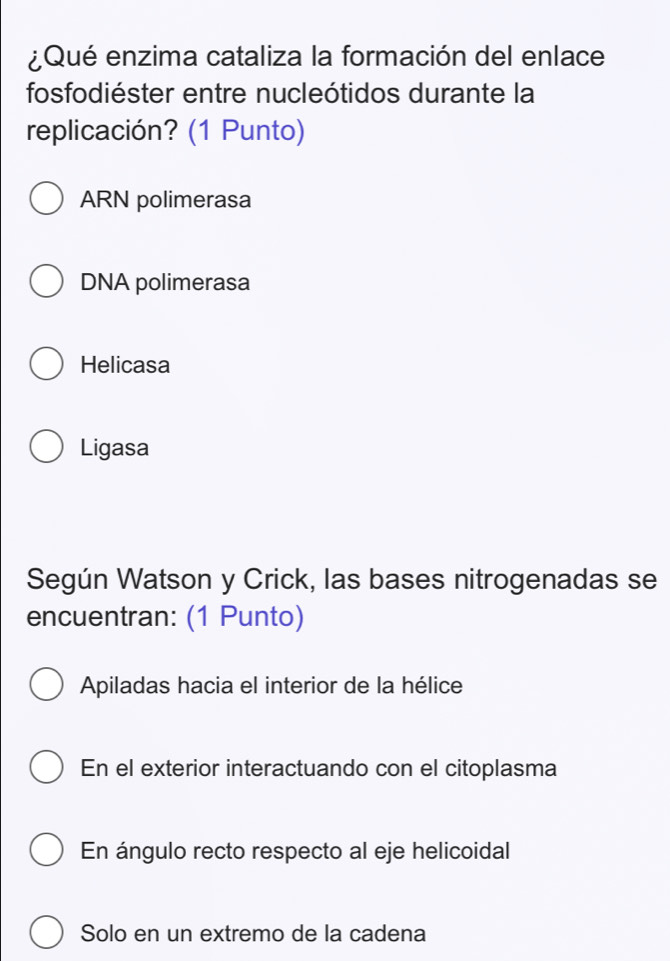Select the ARN polimerasa option
The height and width of the screenshot is (961, 670).
coord(48,200)
